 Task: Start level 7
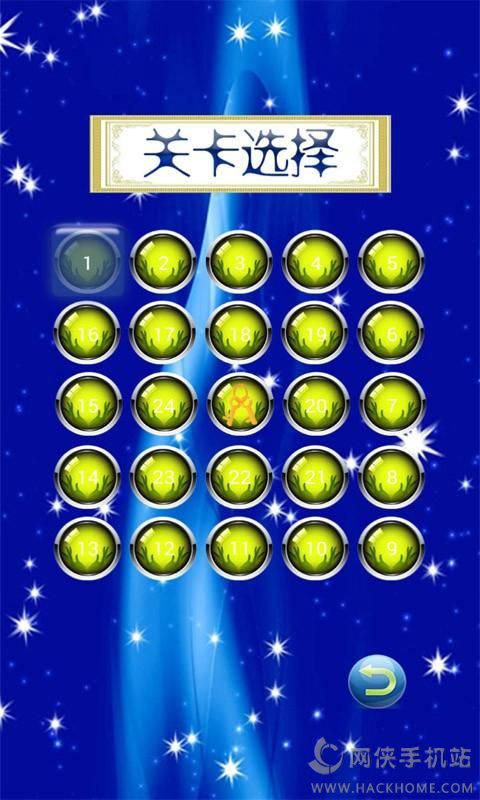click(391, 405)
